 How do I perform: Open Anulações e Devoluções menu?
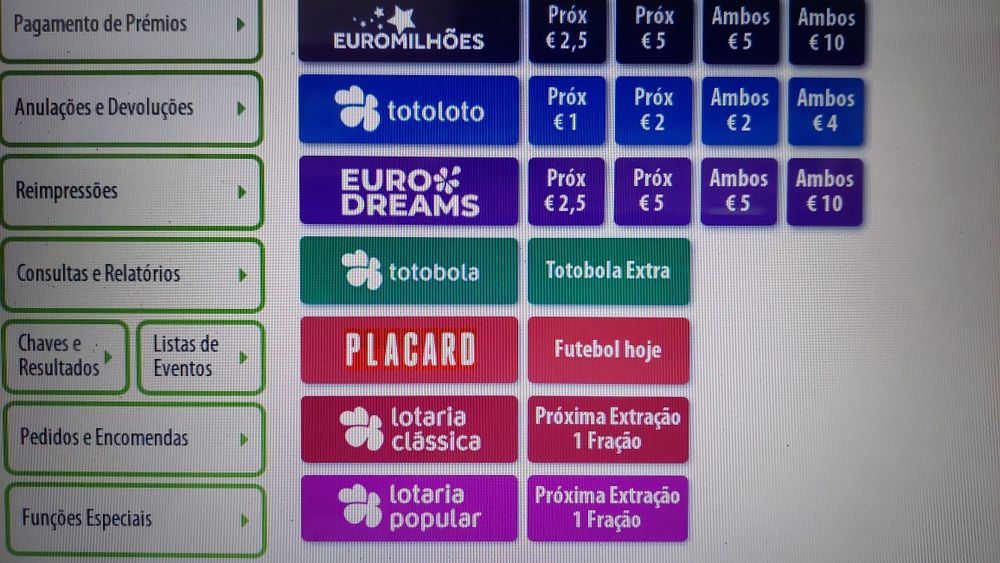[x=130, y=108]
